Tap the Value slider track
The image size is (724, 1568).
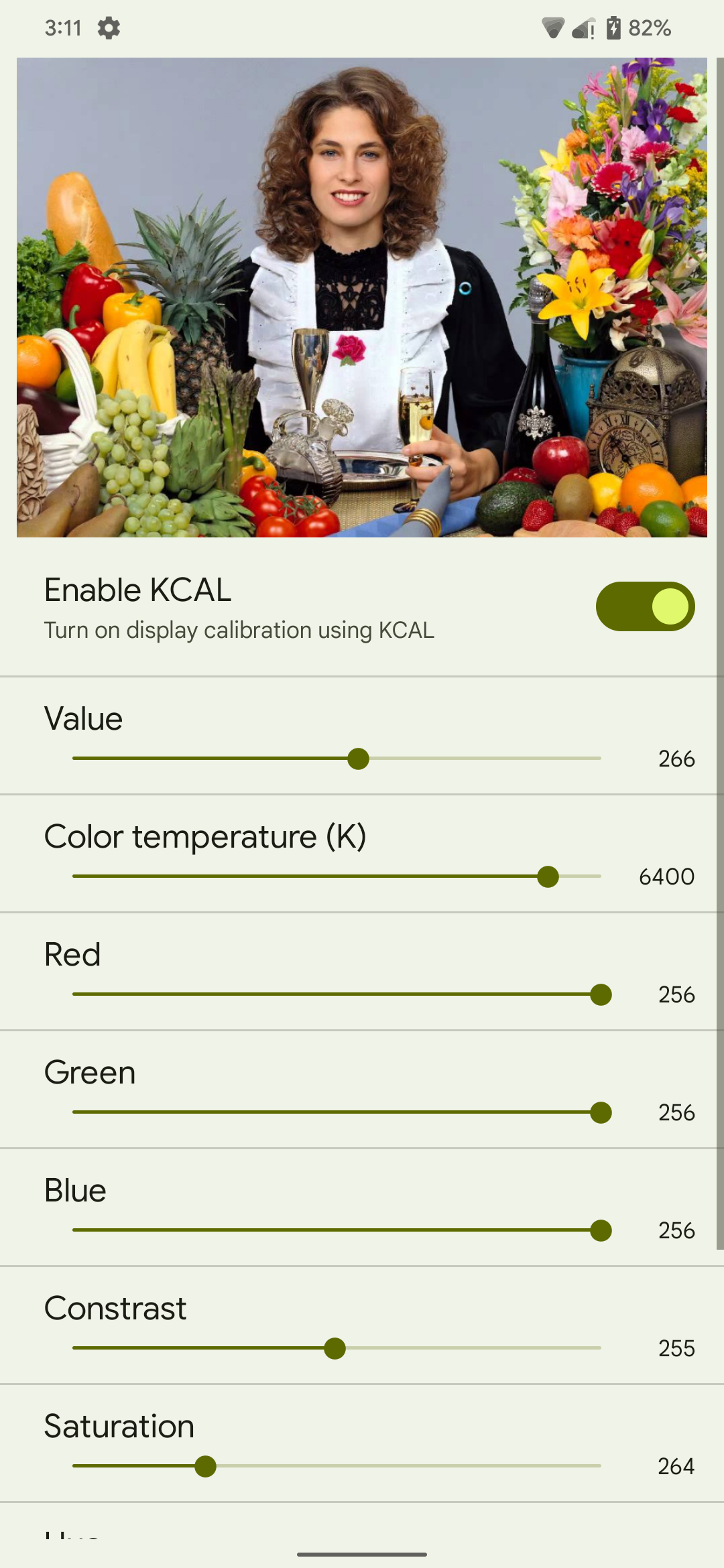[x=337, y=759]
